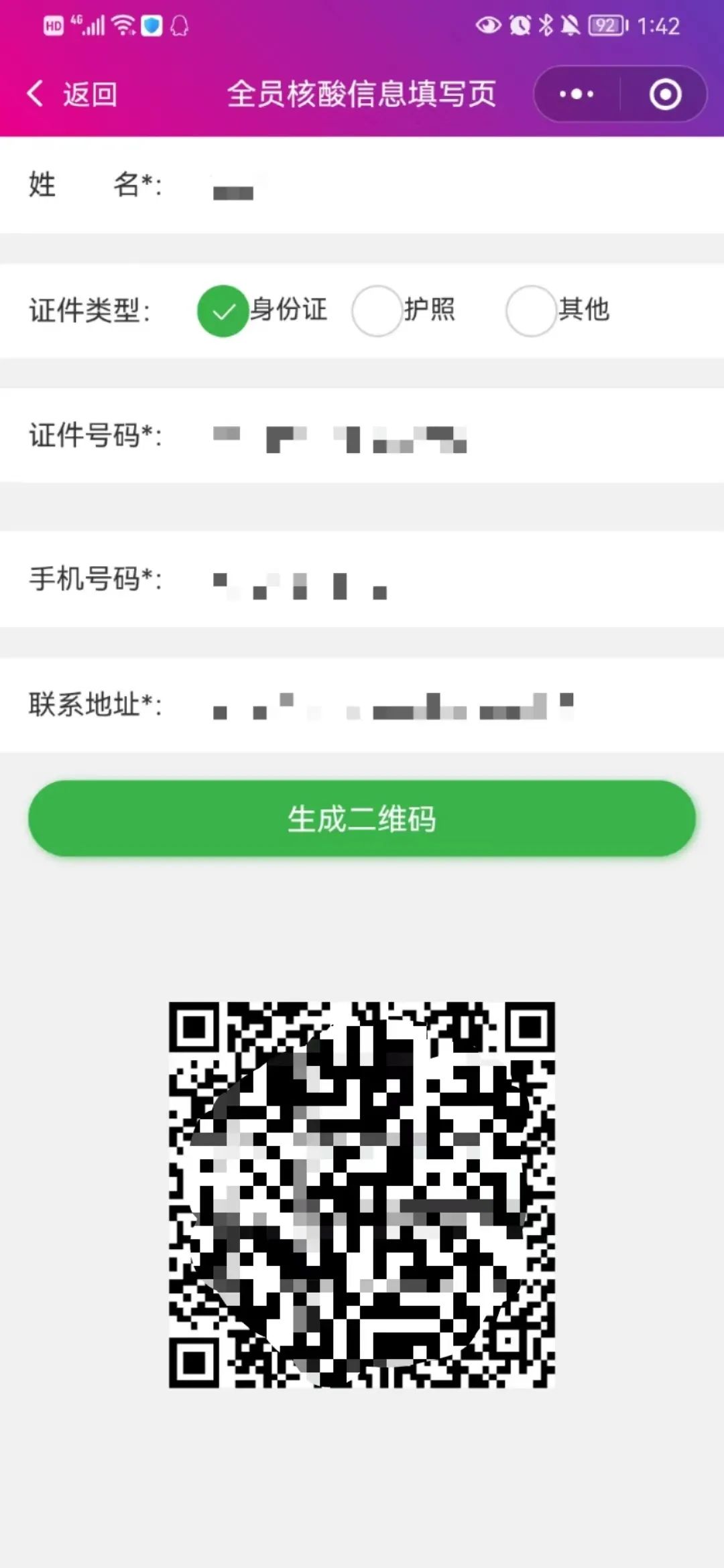Close the mini program with the circle icon
This screenshot has height=1568, width=724.
point(665,94)
